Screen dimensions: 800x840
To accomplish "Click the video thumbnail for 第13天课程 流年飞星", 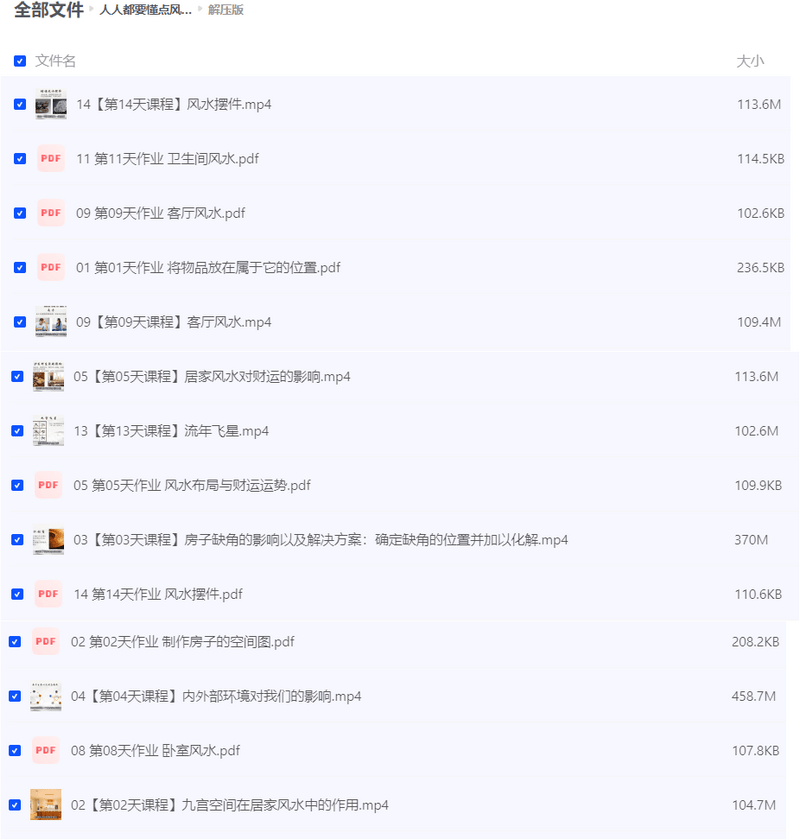I will click(x=50, y=430).
